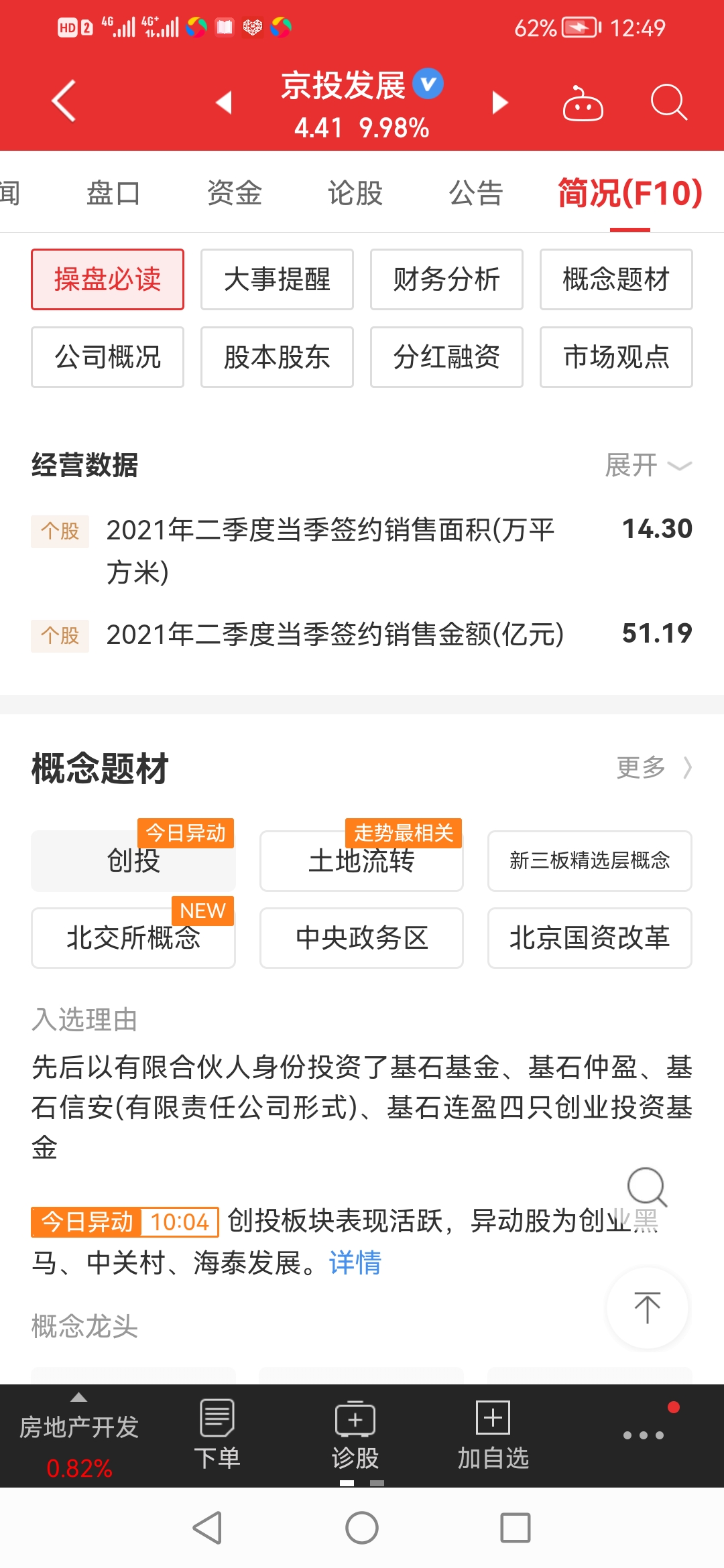Go back using the header arrow
The width and height of the screenshot is (724, 1568).
coord(64,102)
